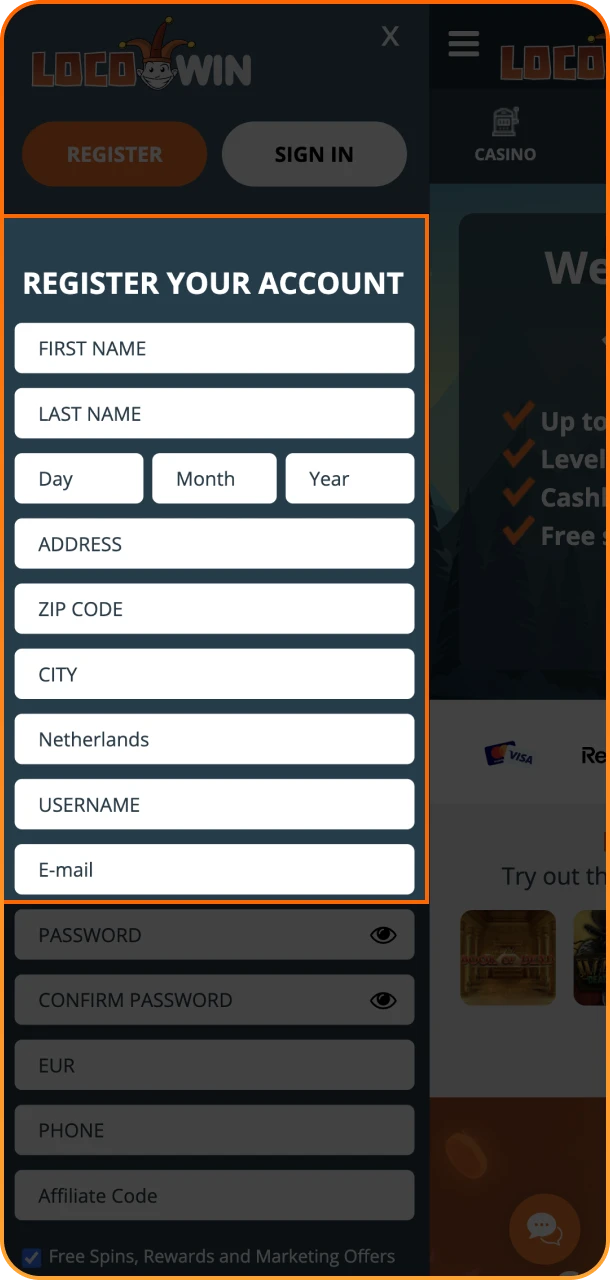Reveal the Confirm Password entry
The image size is (610, 1280).
coord(383,1000)
